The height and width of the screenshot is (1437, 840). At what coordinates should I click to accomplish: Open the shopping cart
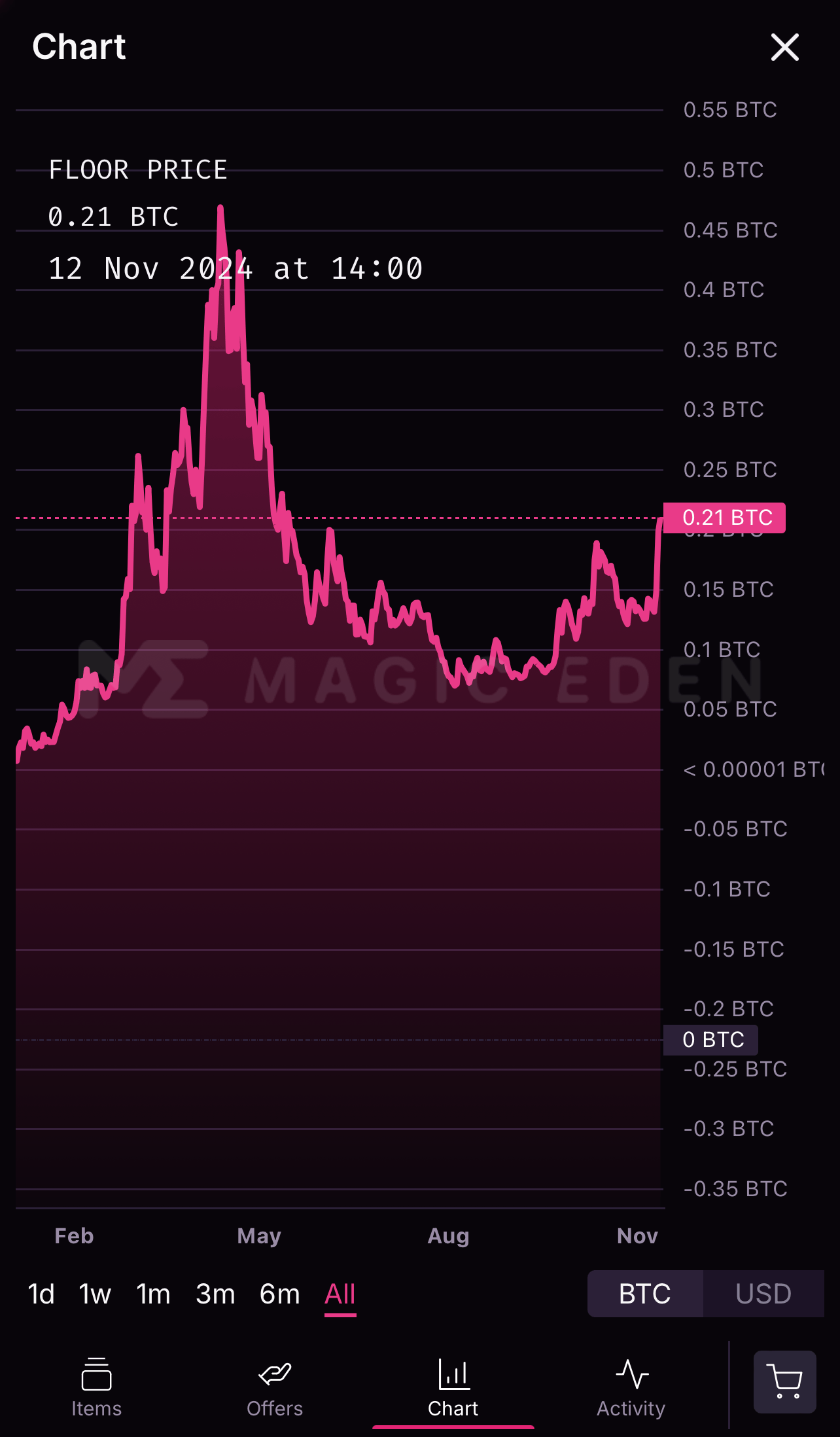tap(784, 1382)
